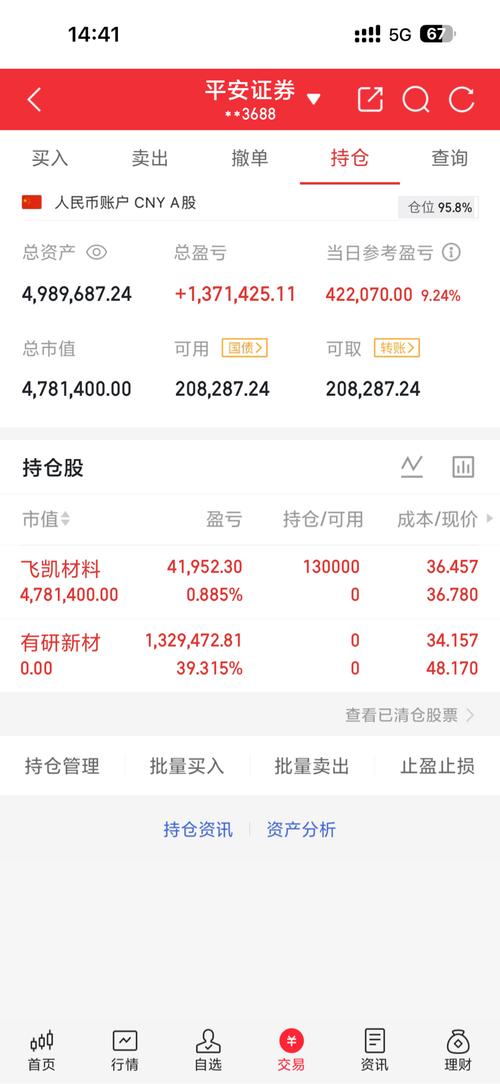
Task: Open the 飞凯材料 holding row
Action: (250, 581)
